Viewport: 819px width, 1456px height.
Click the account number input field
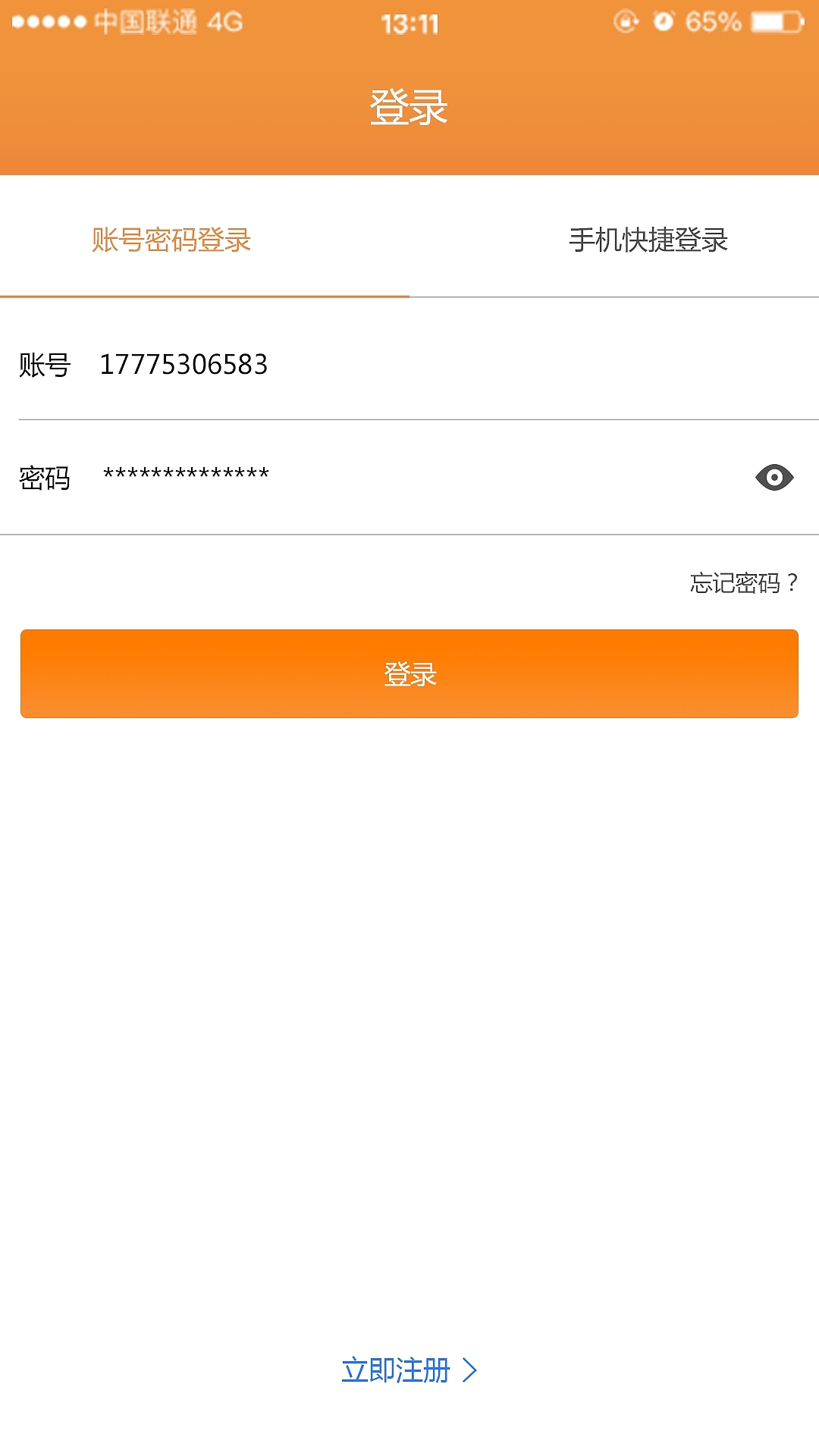(303, 366)
